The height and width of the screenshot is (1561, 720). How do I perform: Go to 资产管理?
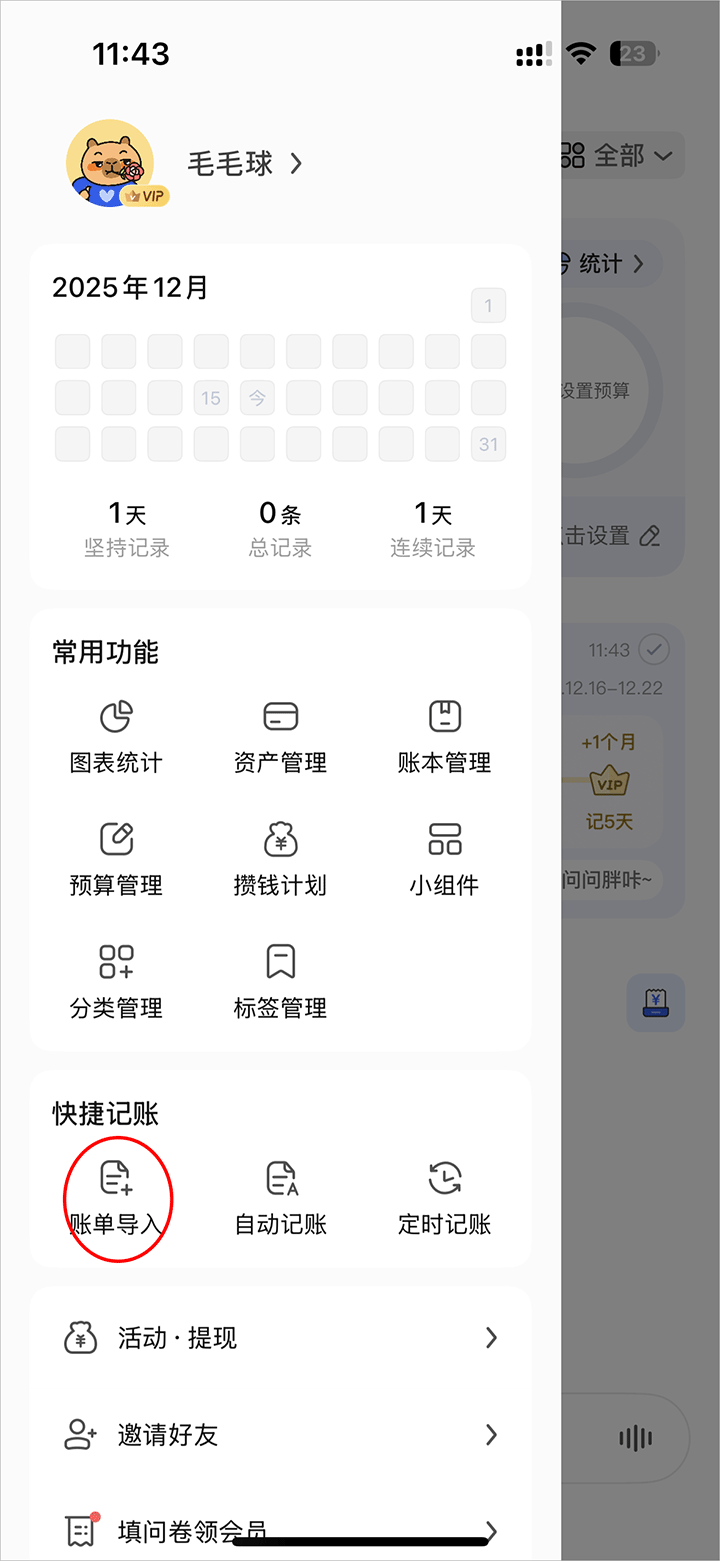coord(280,738)
